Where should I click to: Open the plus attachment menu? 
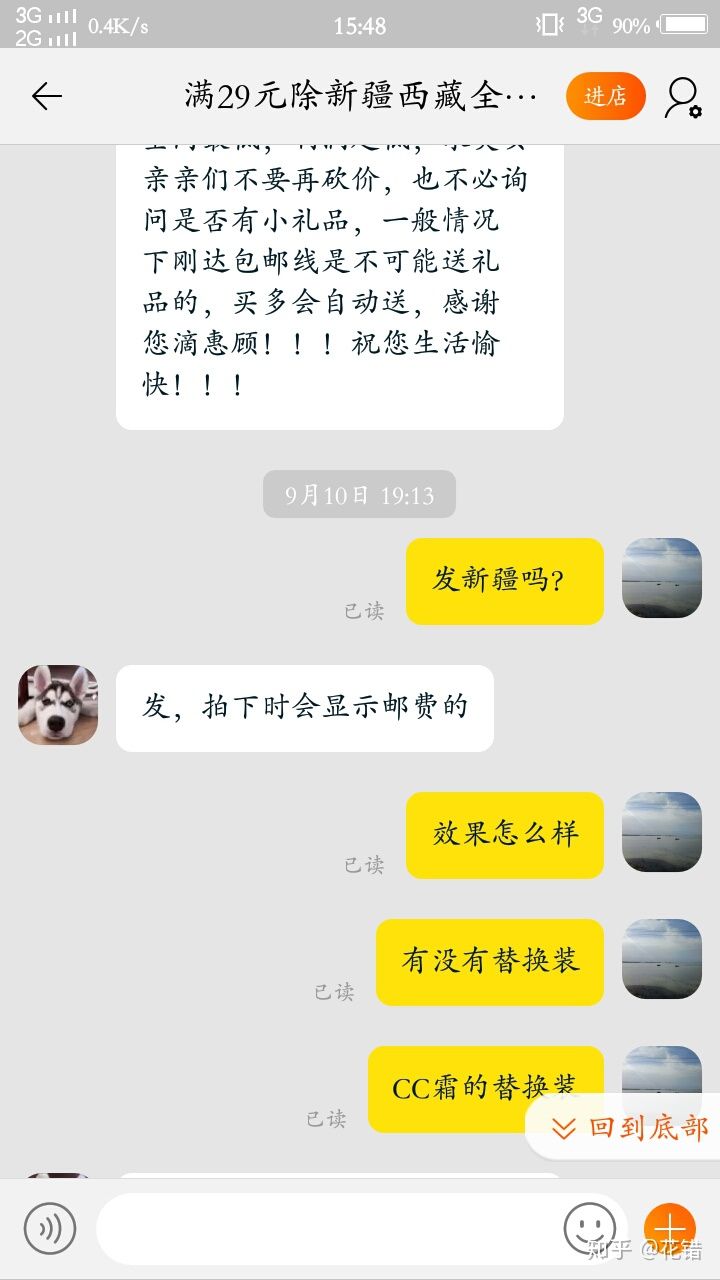pos(669,1228)
